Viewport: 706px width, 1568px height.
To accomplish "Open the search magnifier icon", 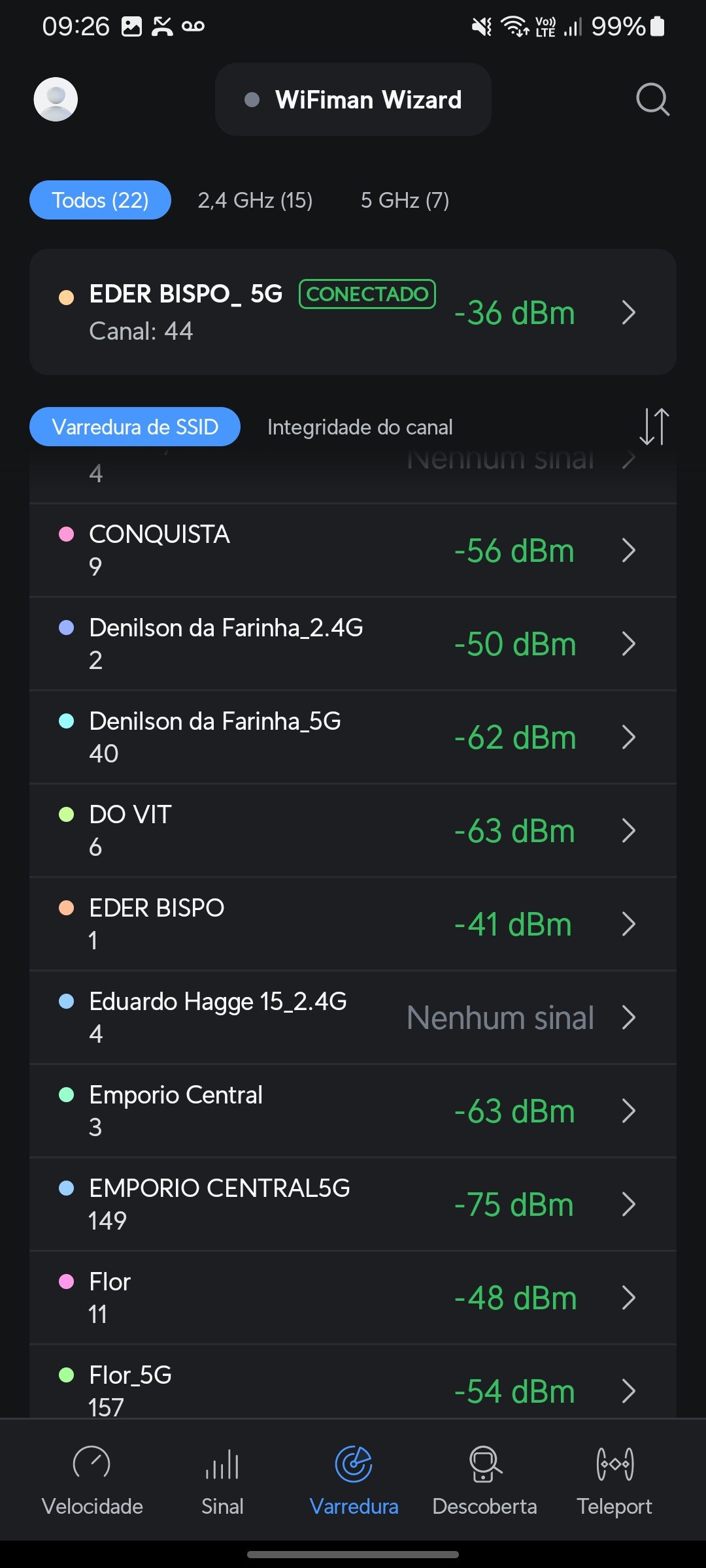I will [652, 99].
